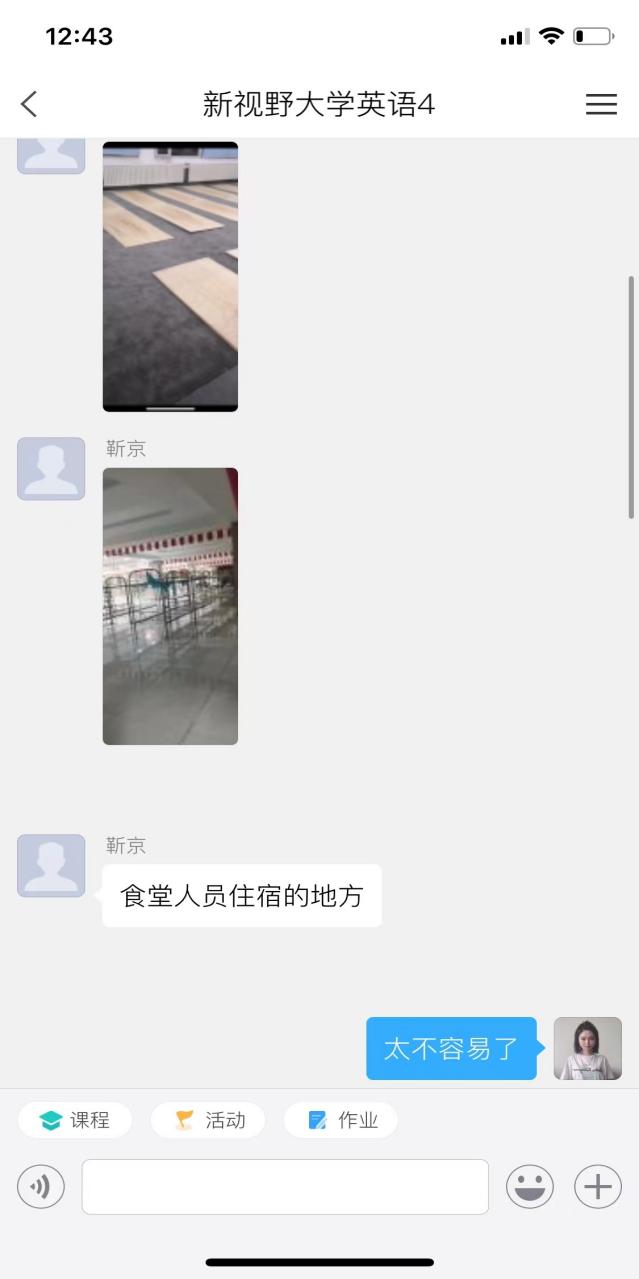
Task: Go back using the top-left arrow
Action: (29, 104)
